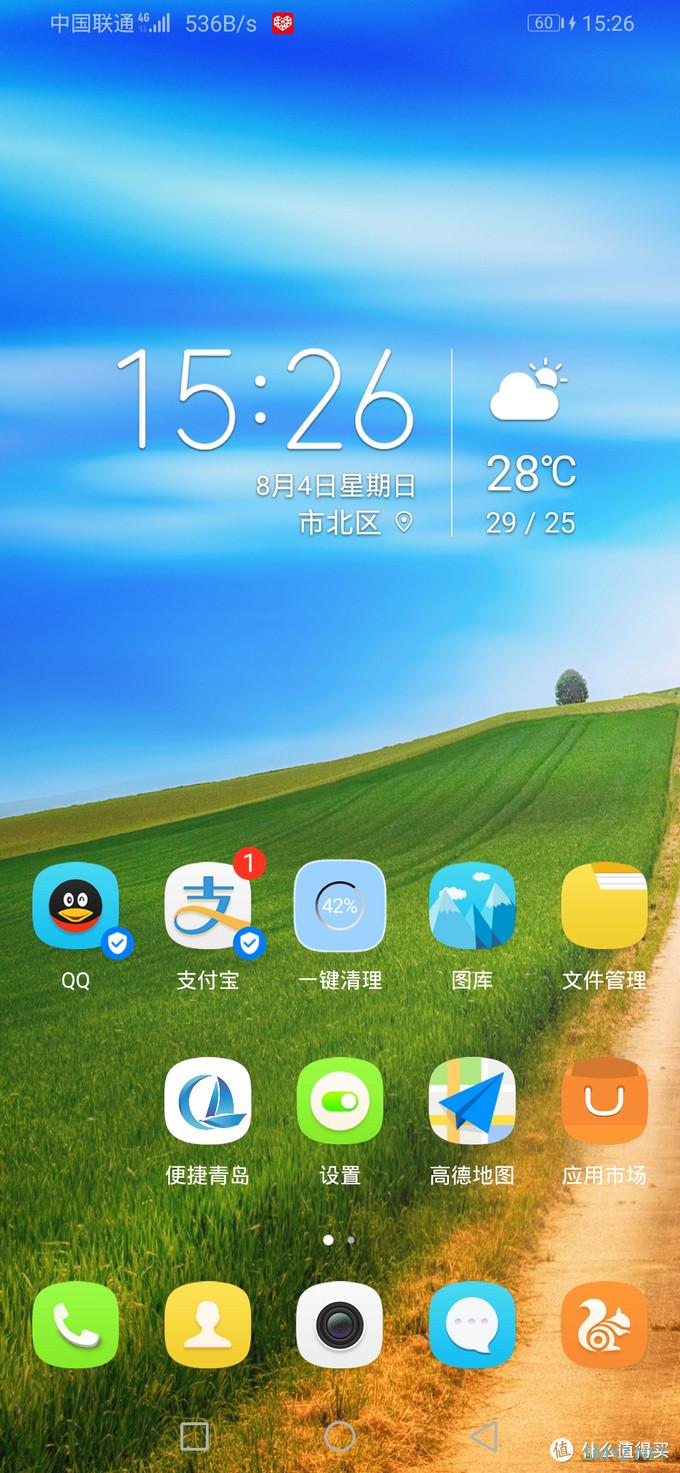This screenshot has width=680, height=1473.
Task: Open the 图库 gallery app
Action: pyautogui.click(x=472, y=906)
